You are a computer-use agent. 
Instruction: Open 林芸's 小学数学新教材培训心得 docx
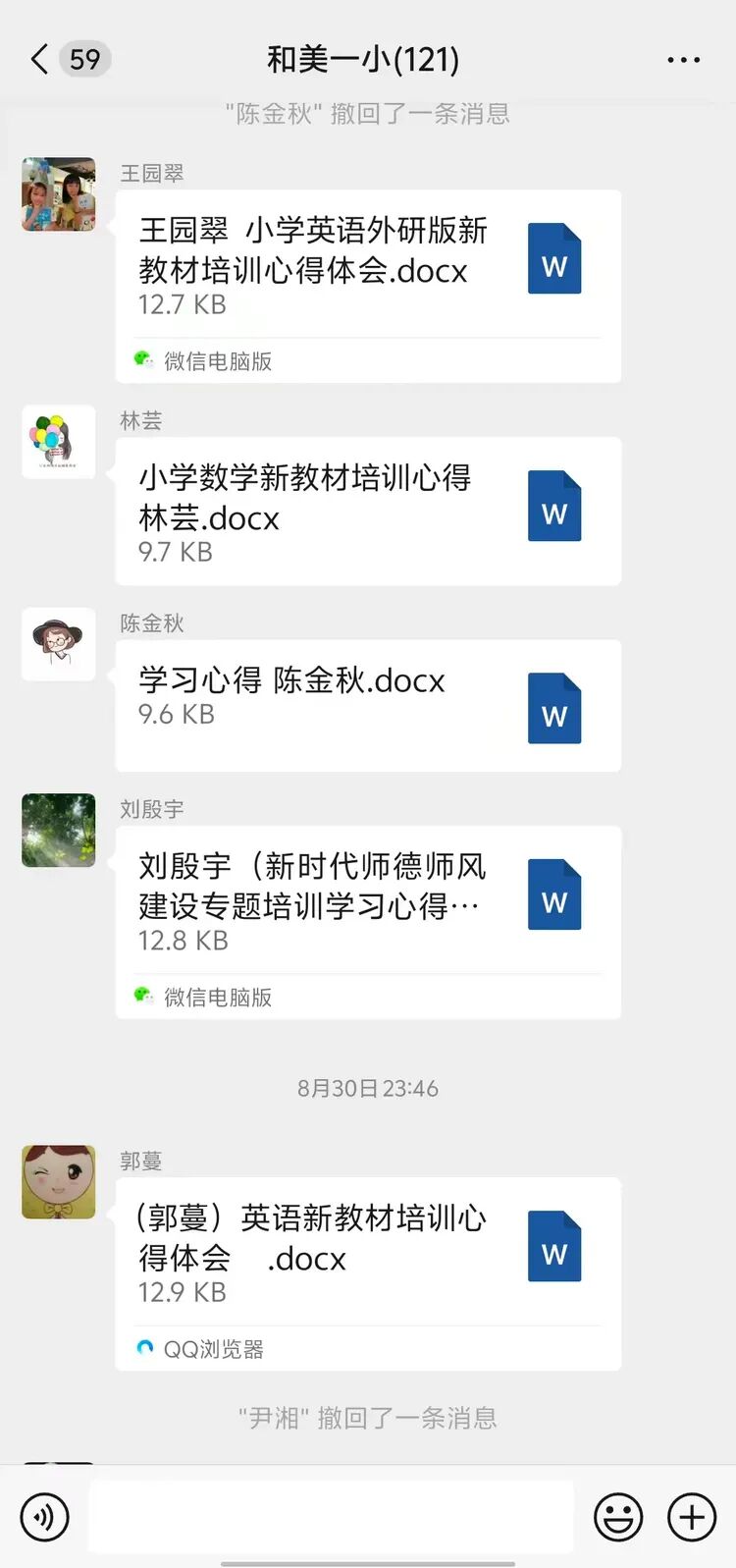click(368, 512)
